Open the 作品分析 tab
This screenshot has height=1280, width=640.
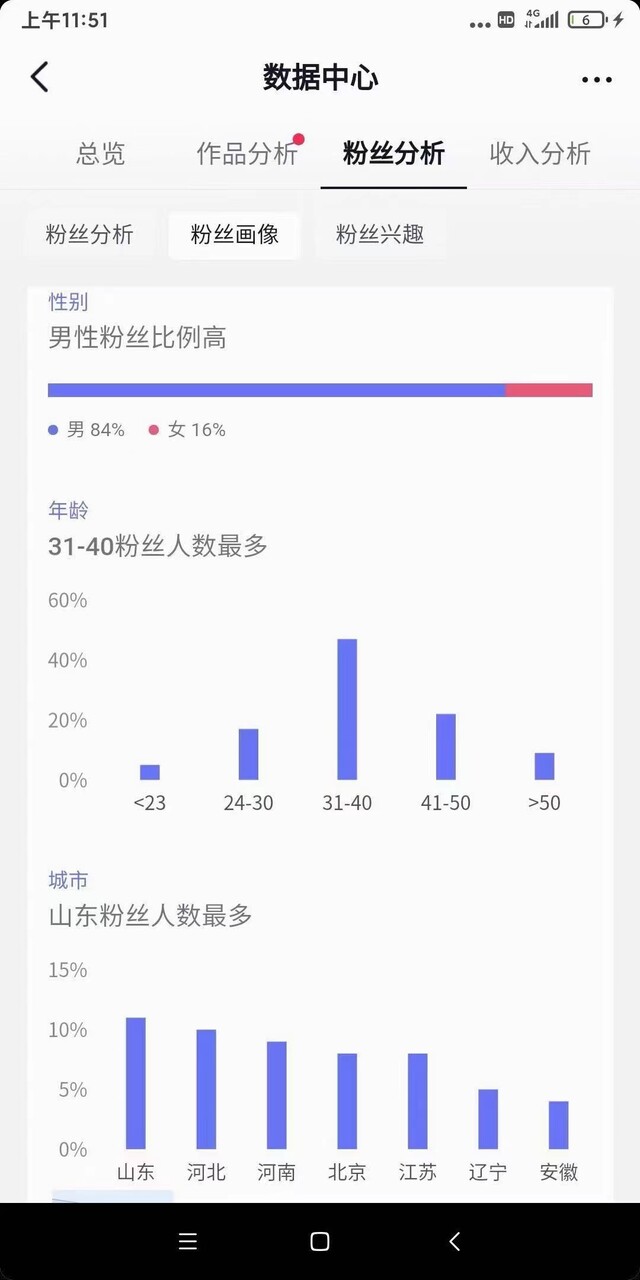tap(247, 153)
